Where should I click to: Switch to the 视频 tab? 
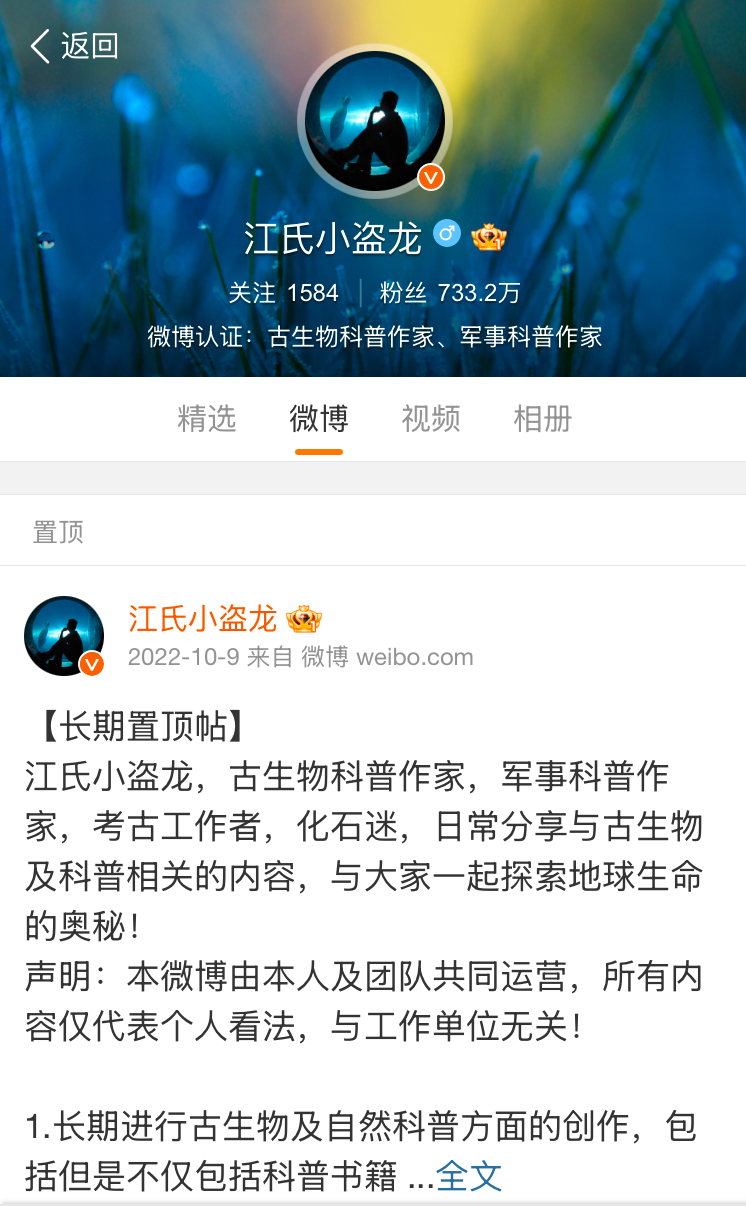[431, 418]
